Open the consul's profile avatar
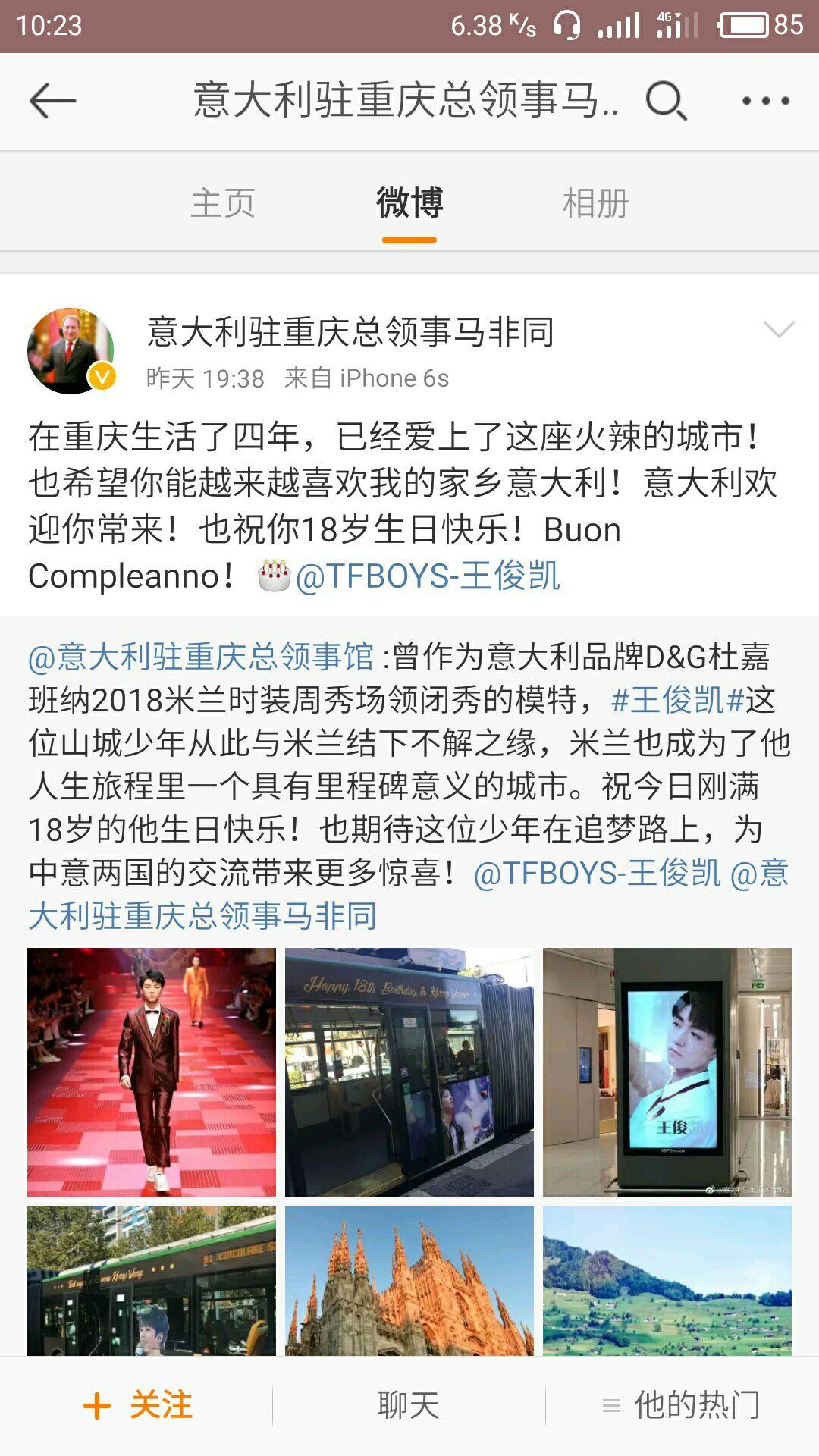Image resolution: width=819 pixels, height=1456 pixels. [71, 350]
